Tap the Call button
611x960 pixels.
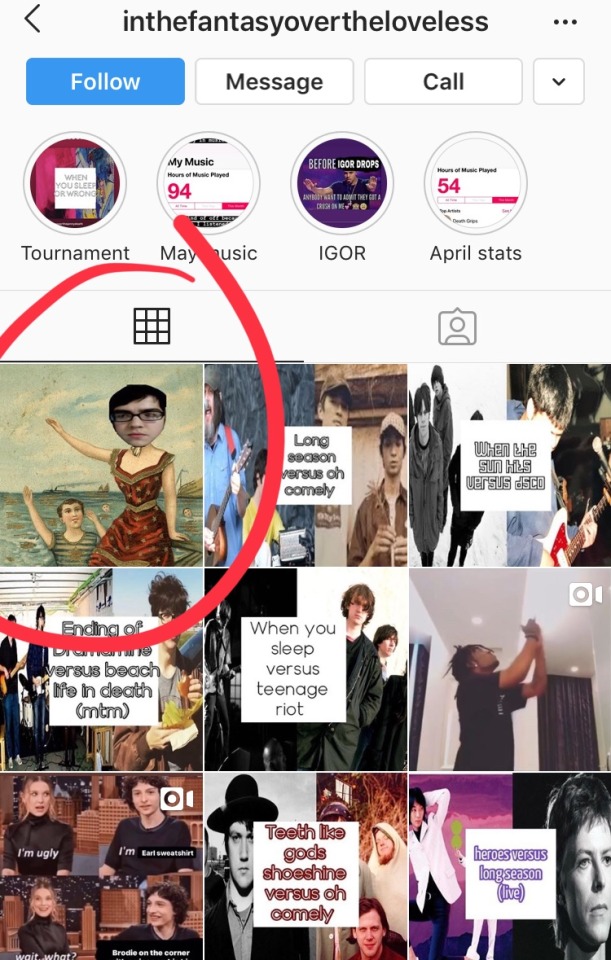(x=443, y=81)
